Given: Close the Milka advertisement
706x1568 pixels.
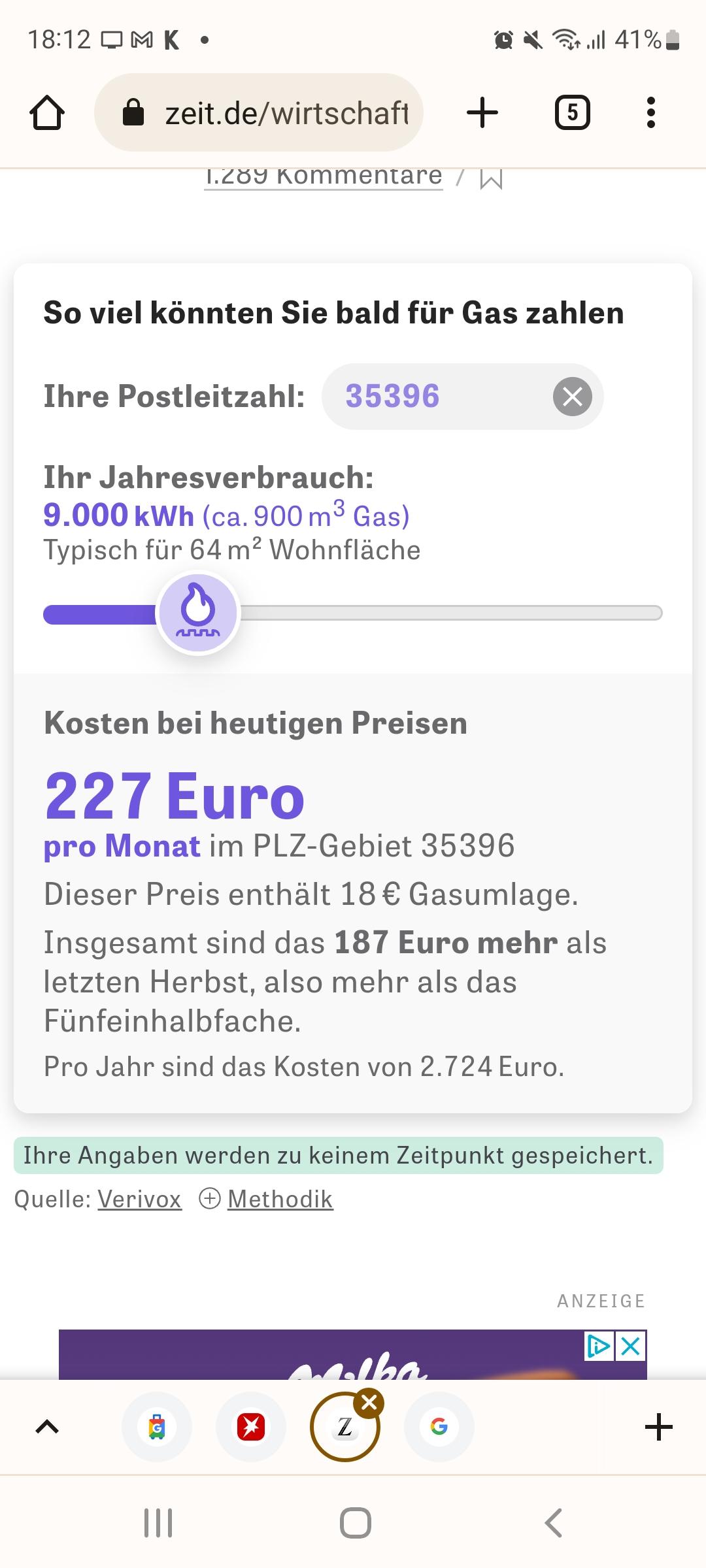Looking at the screenshot, I should [x=631, y=1347].
